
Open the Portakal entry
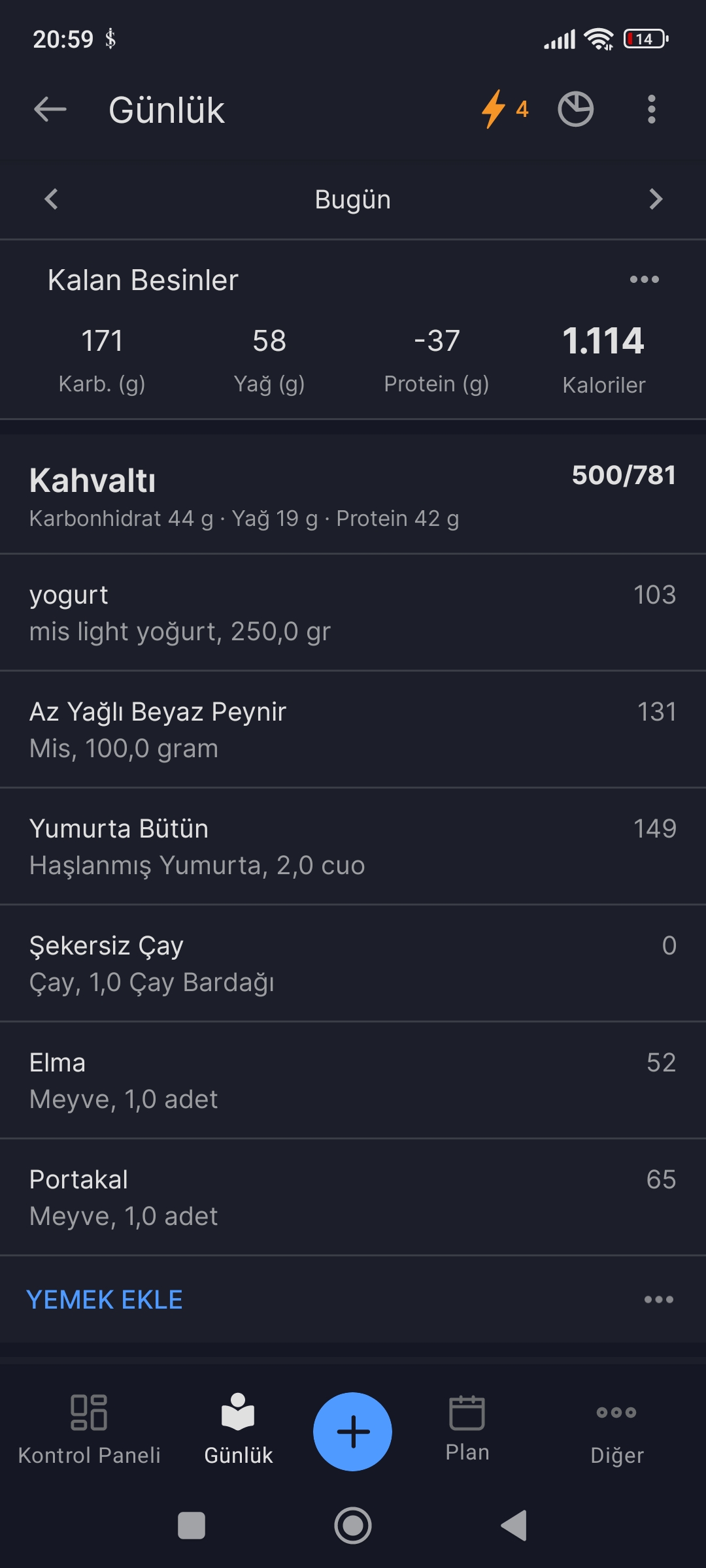[x=353, y=1198]
